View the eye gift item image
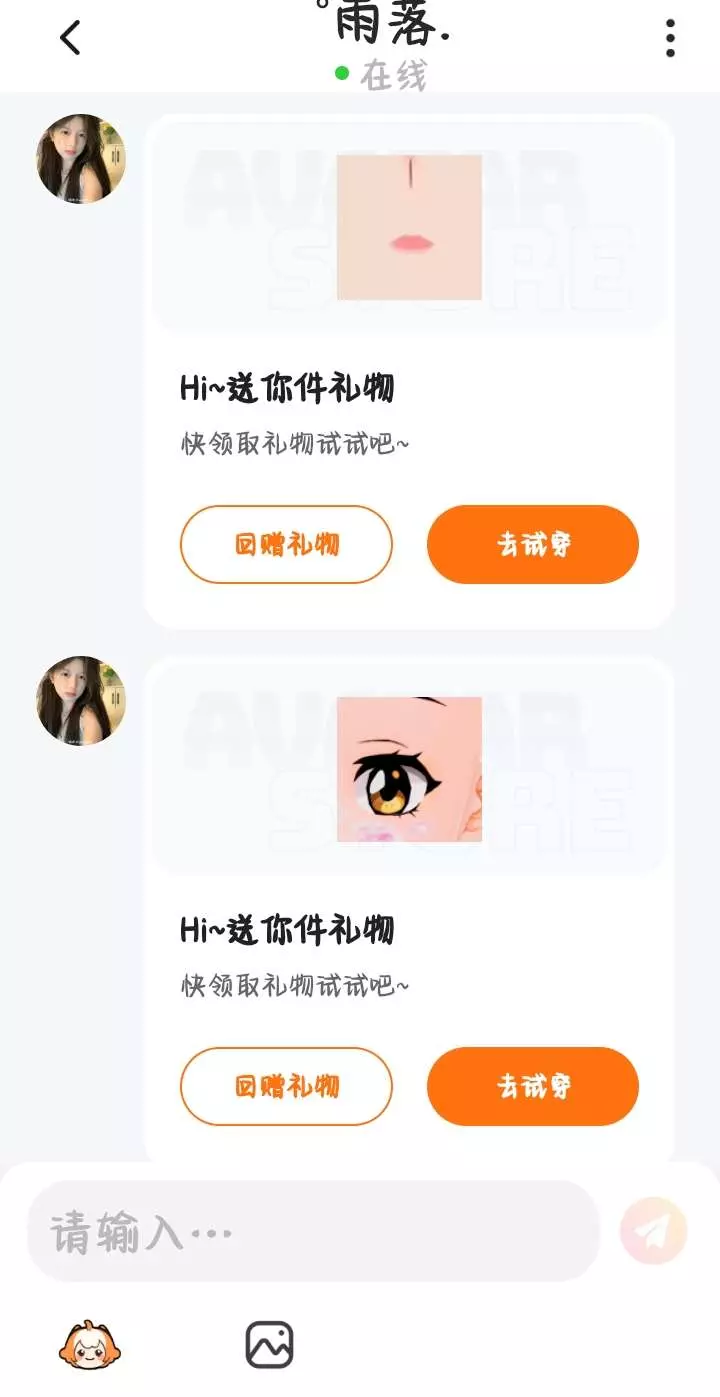This screenshot has width=720, height=1397. 409,769
